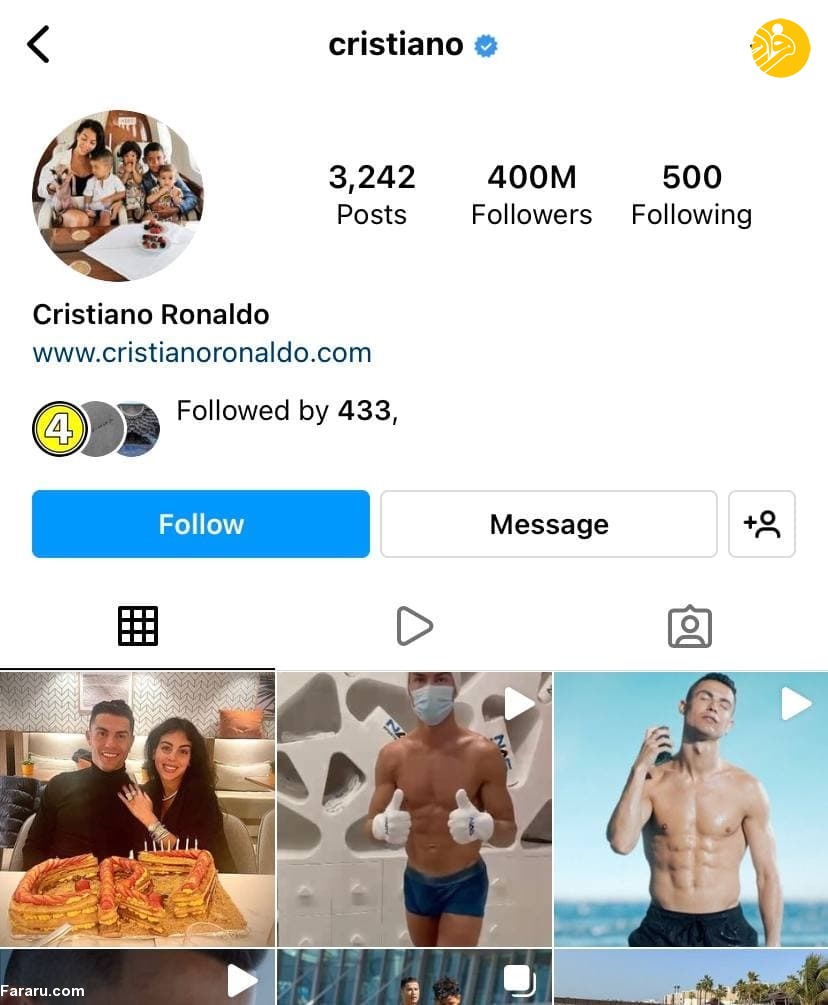Switch to the reels video tab
This screenshot has width=828, height=1005.
click(x=414, y=626)
